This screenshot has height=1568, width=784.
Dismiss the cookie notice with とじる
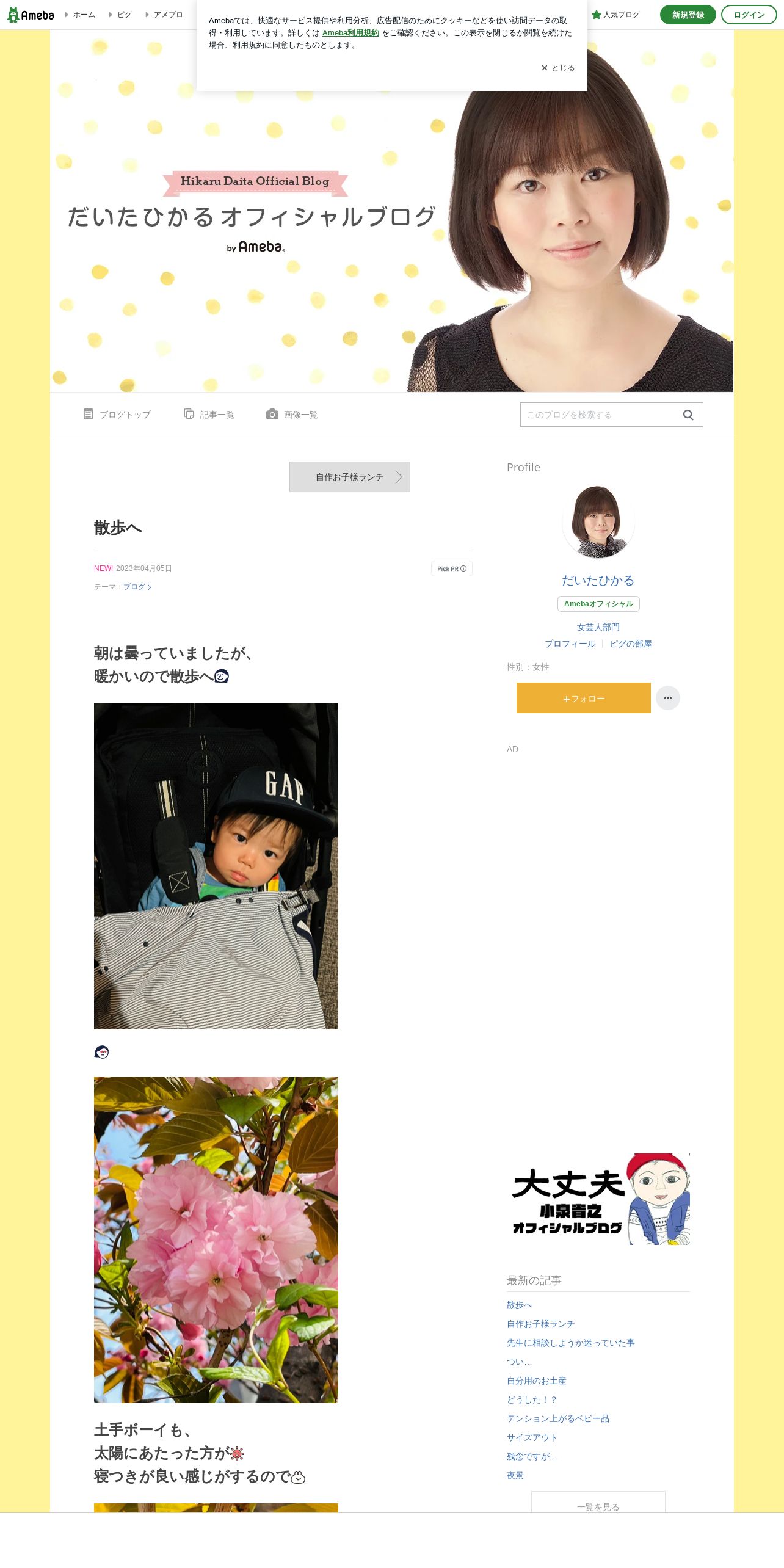[x=557, y=68]
